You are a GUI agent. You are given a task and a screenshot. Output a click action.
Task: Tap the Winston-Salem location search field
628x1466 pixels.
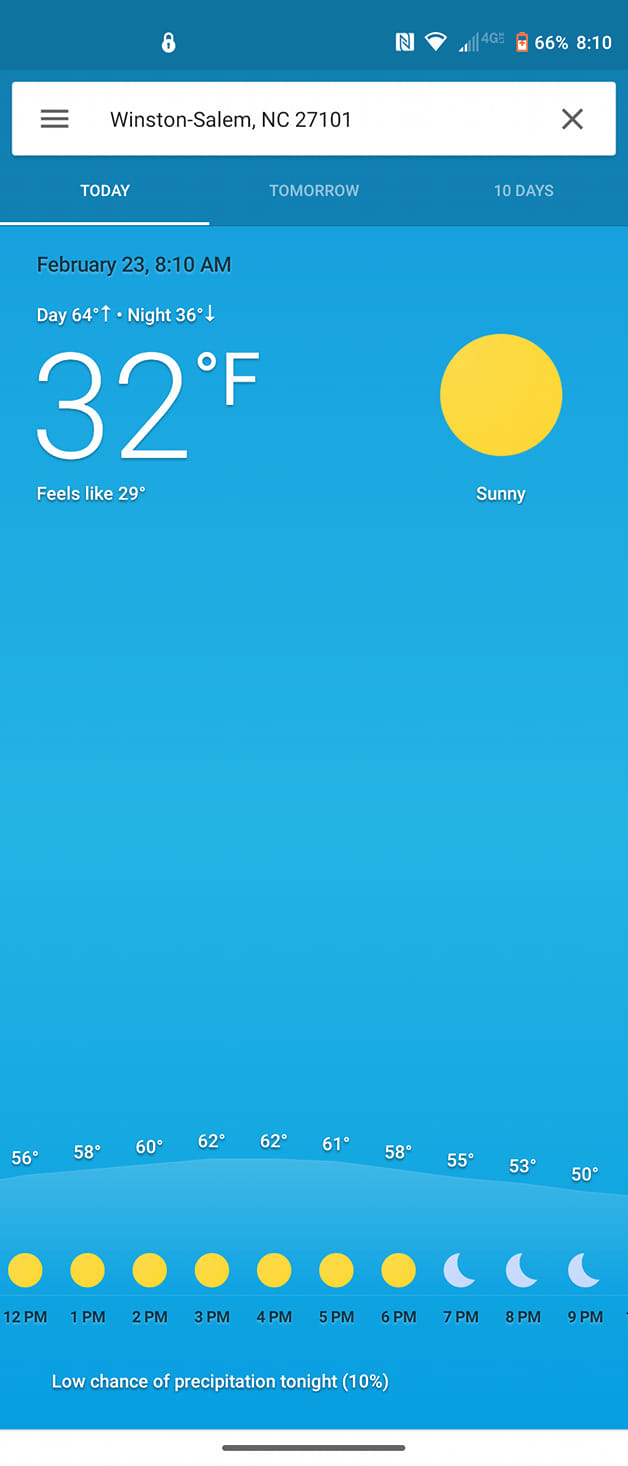pyautogui.click(x=300, y=119)
